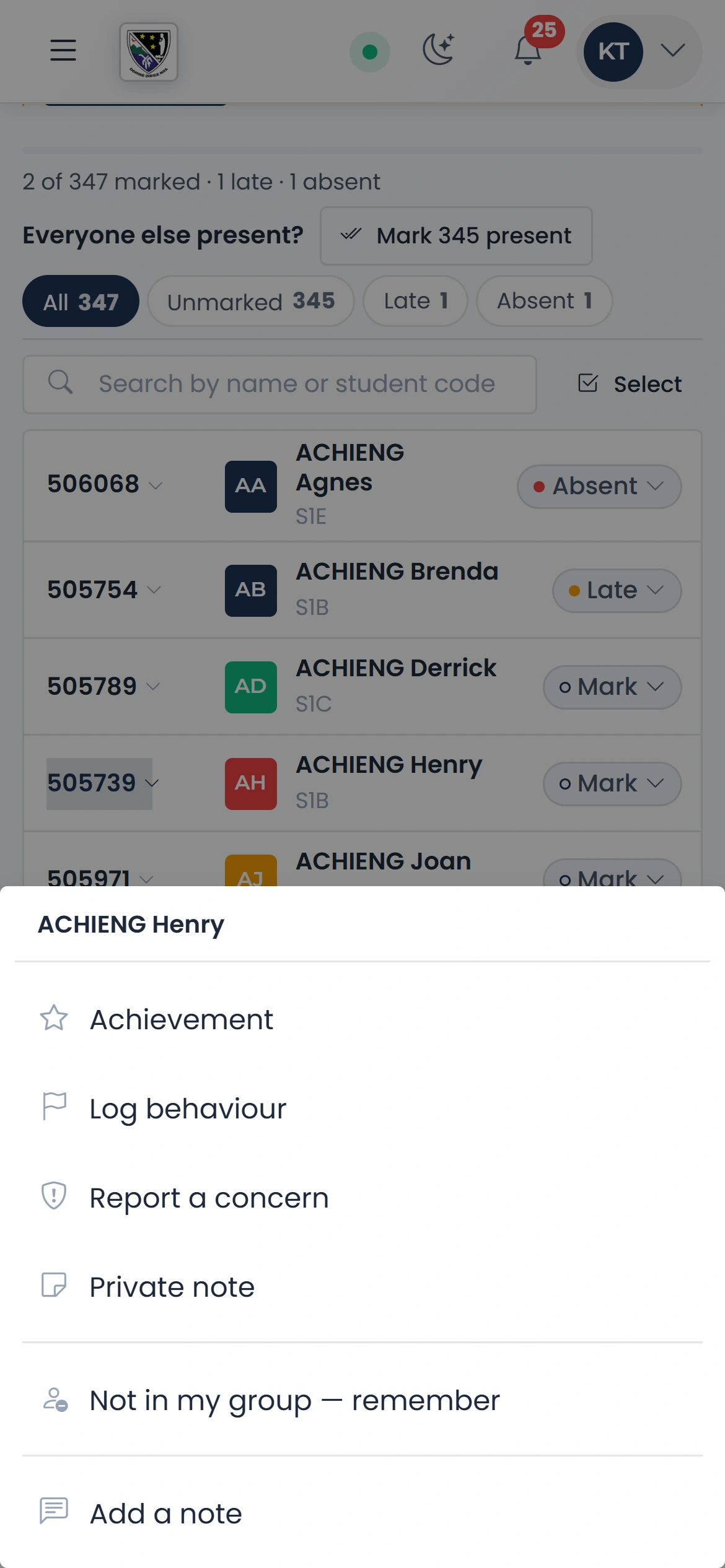Choose Achievement for ACHIENG Henry

pyautogui.click(x=362, y=1019)
